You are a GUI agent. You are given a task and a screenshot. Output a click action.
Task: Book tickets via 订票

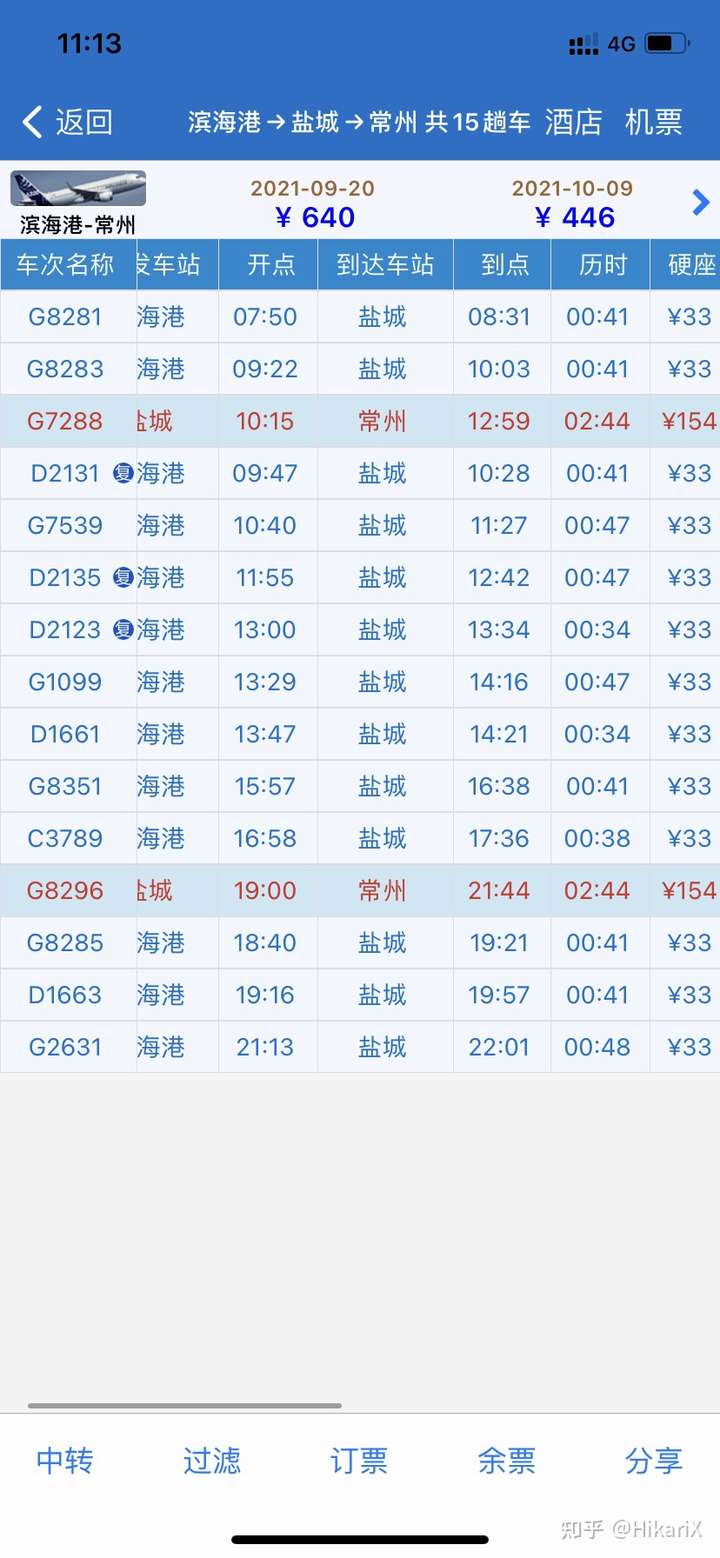[359, 1461]
